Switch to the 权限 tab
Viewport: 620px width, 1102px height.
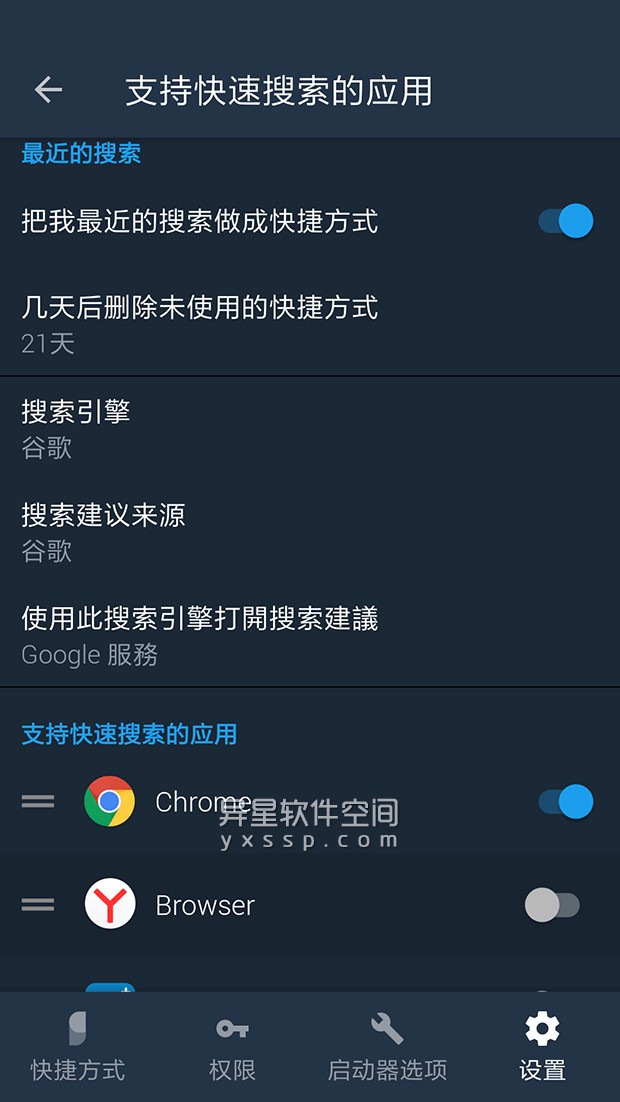point(232,1048)
